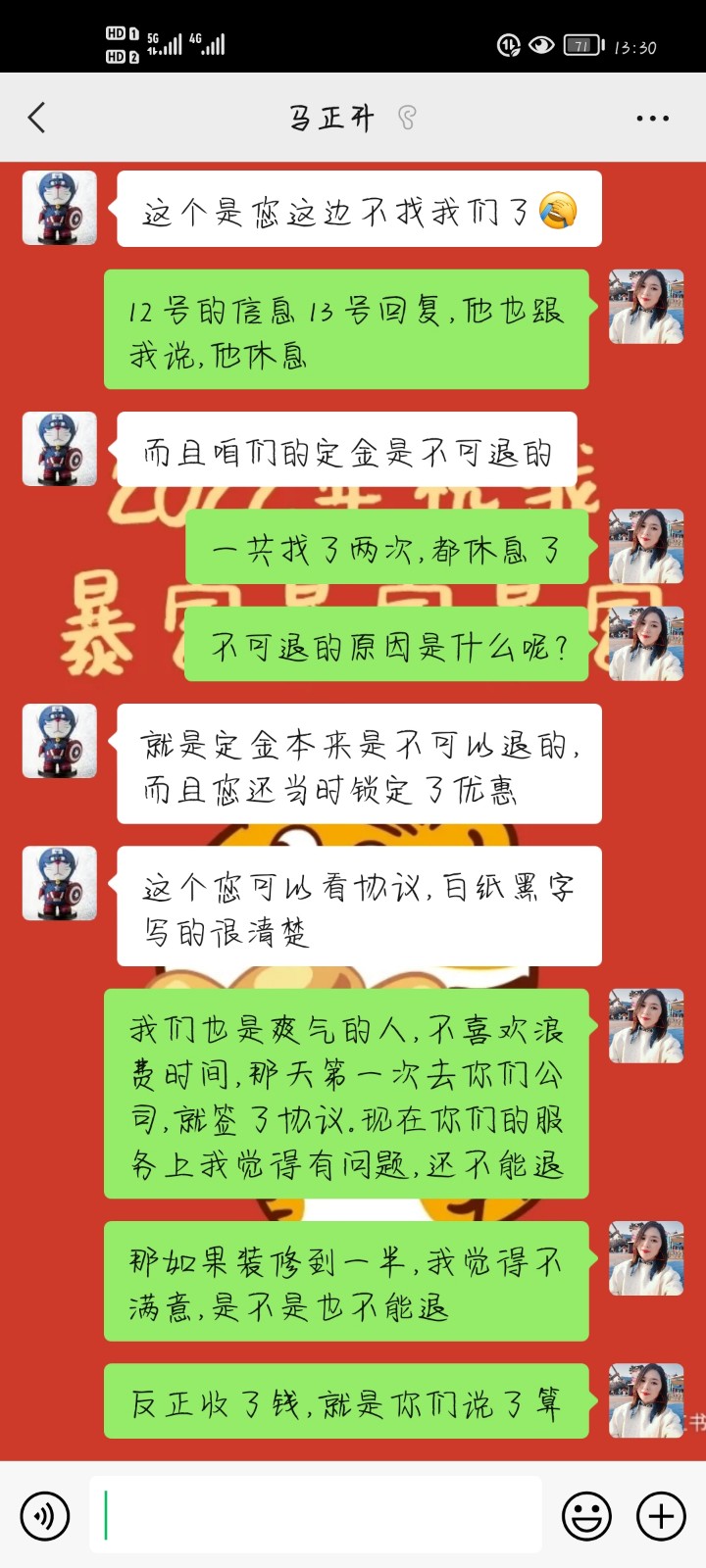Tap my avatar next to 反正收了钱 message
This screenshot has height=1568, width=706.
coord(645,1399)
